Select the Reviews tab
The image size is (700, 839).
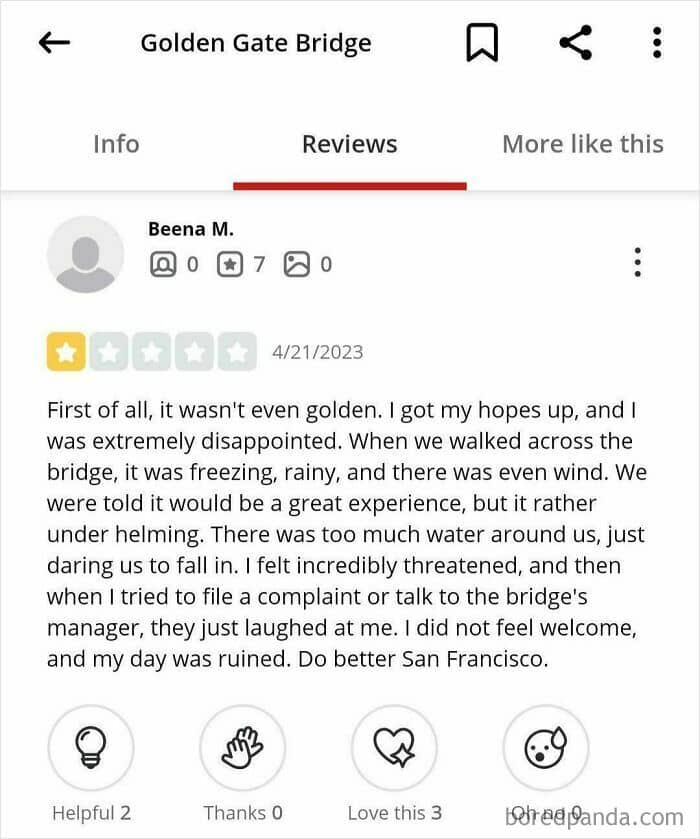click(x=349, y=144)
